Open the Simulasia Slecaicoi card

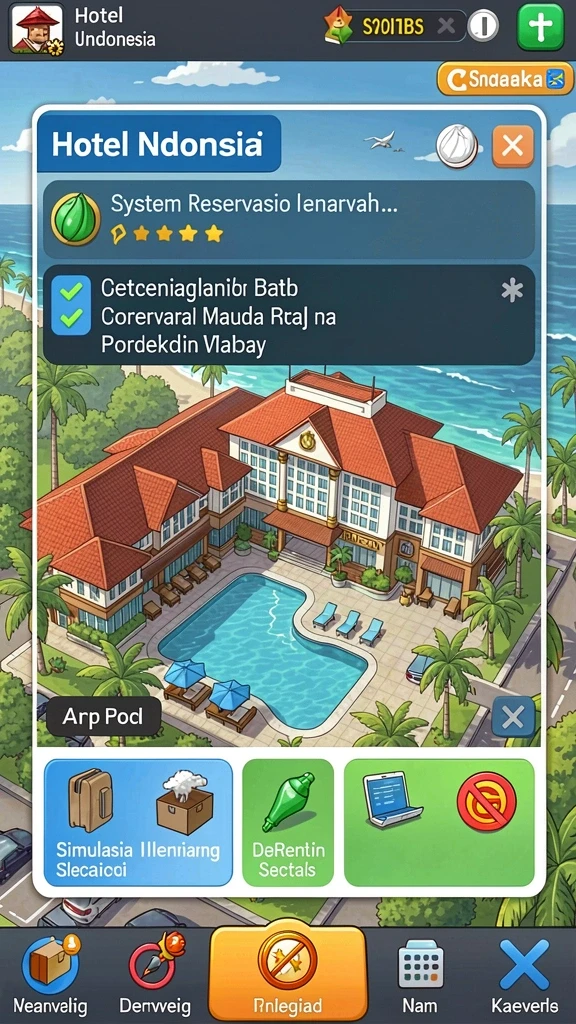click(x=138, y=822)
